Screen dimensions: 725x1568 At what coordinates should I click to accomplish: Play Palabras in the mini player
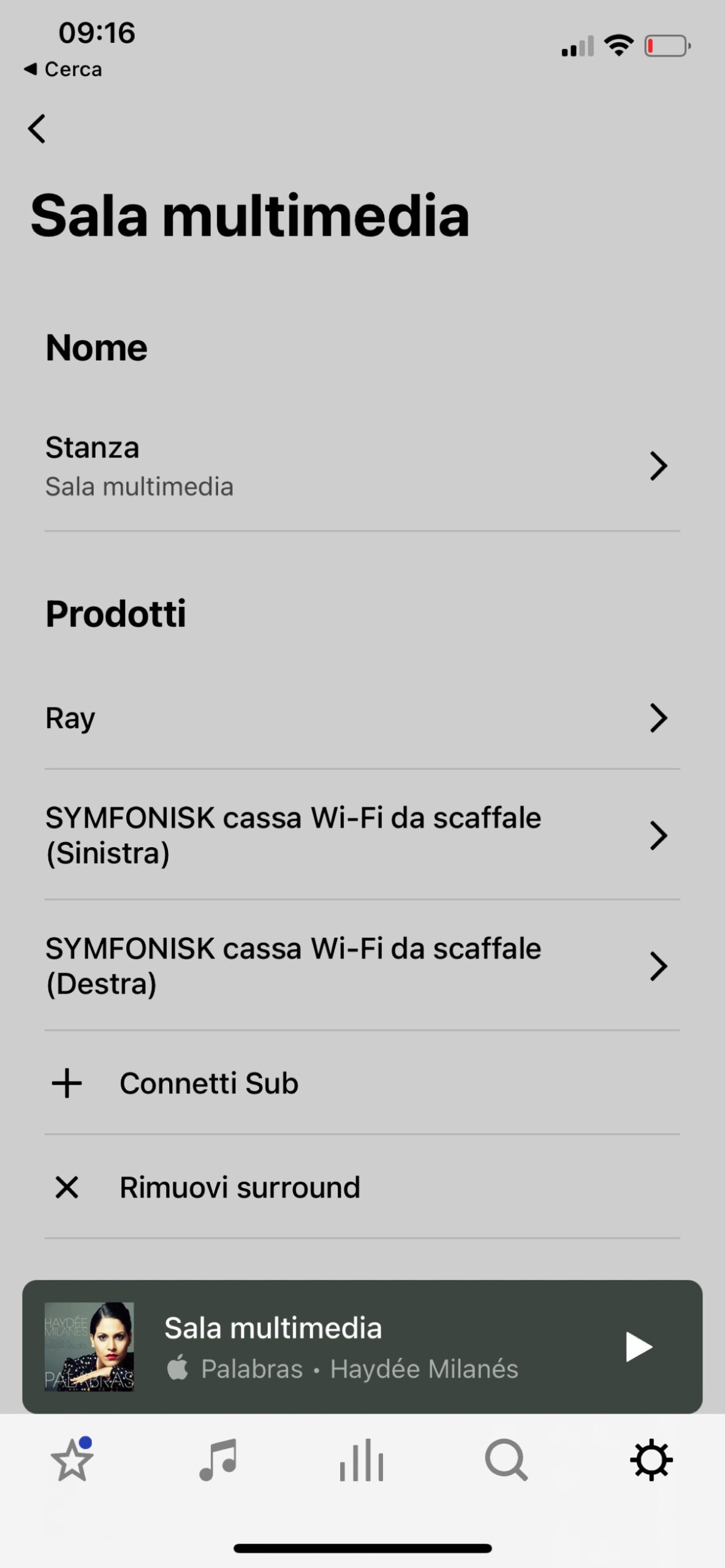point(639,1347)
